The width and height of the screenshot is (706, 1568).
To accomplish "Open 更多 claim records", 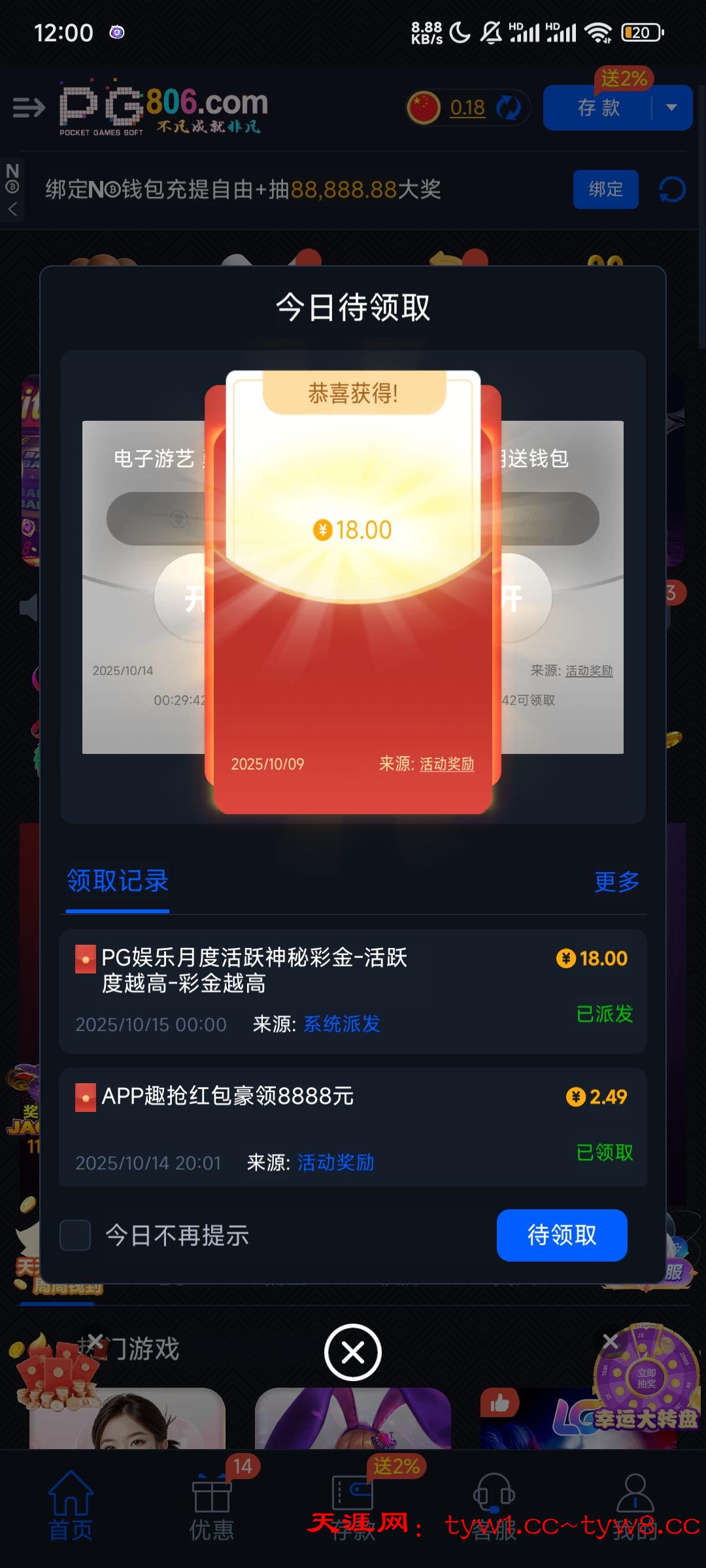I will [x=616, y=881].
